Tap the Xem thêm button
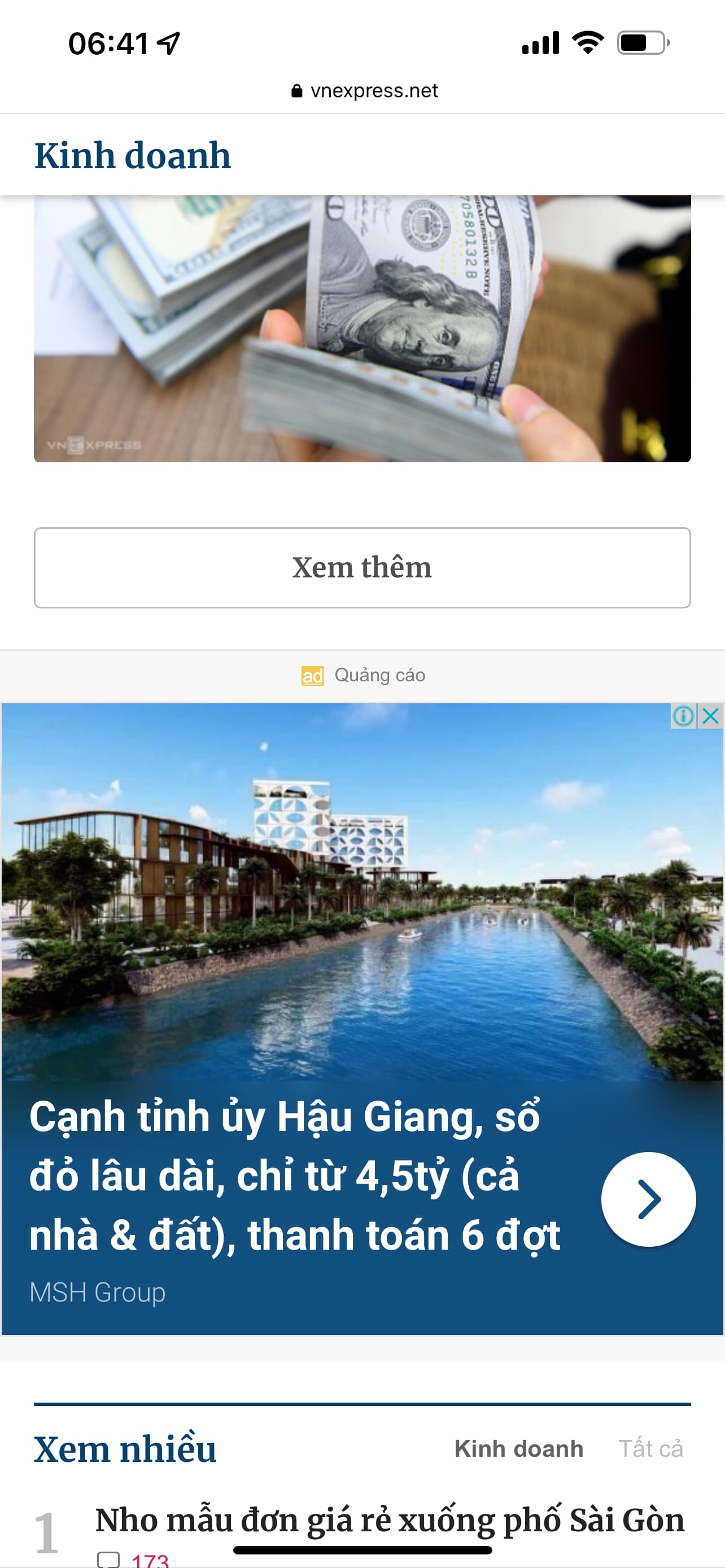This screenshot has width=725, height=1568. (x=362, y=567)
